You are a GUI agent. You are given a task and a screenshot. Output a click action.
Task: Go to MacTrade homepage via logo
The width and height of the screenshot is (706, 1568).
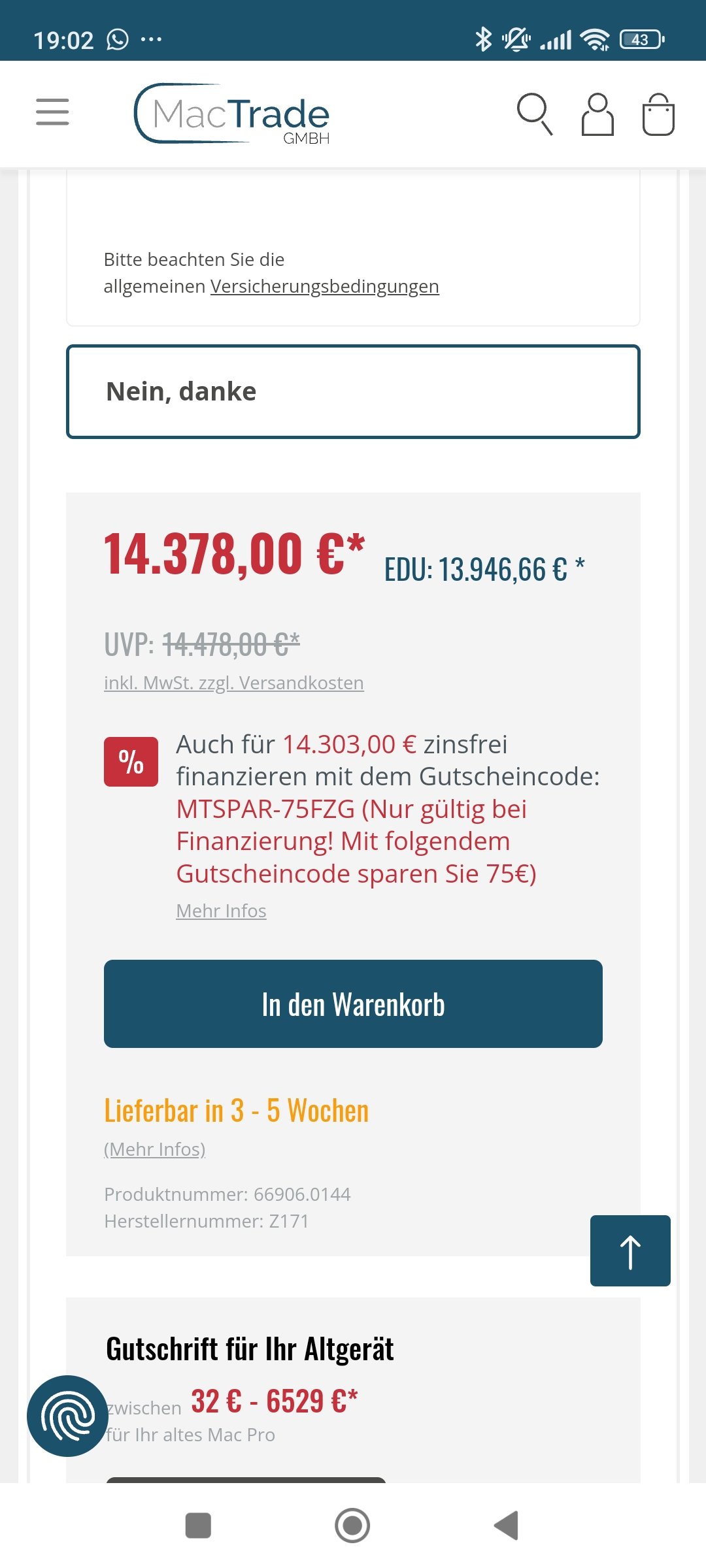point(233,114)
